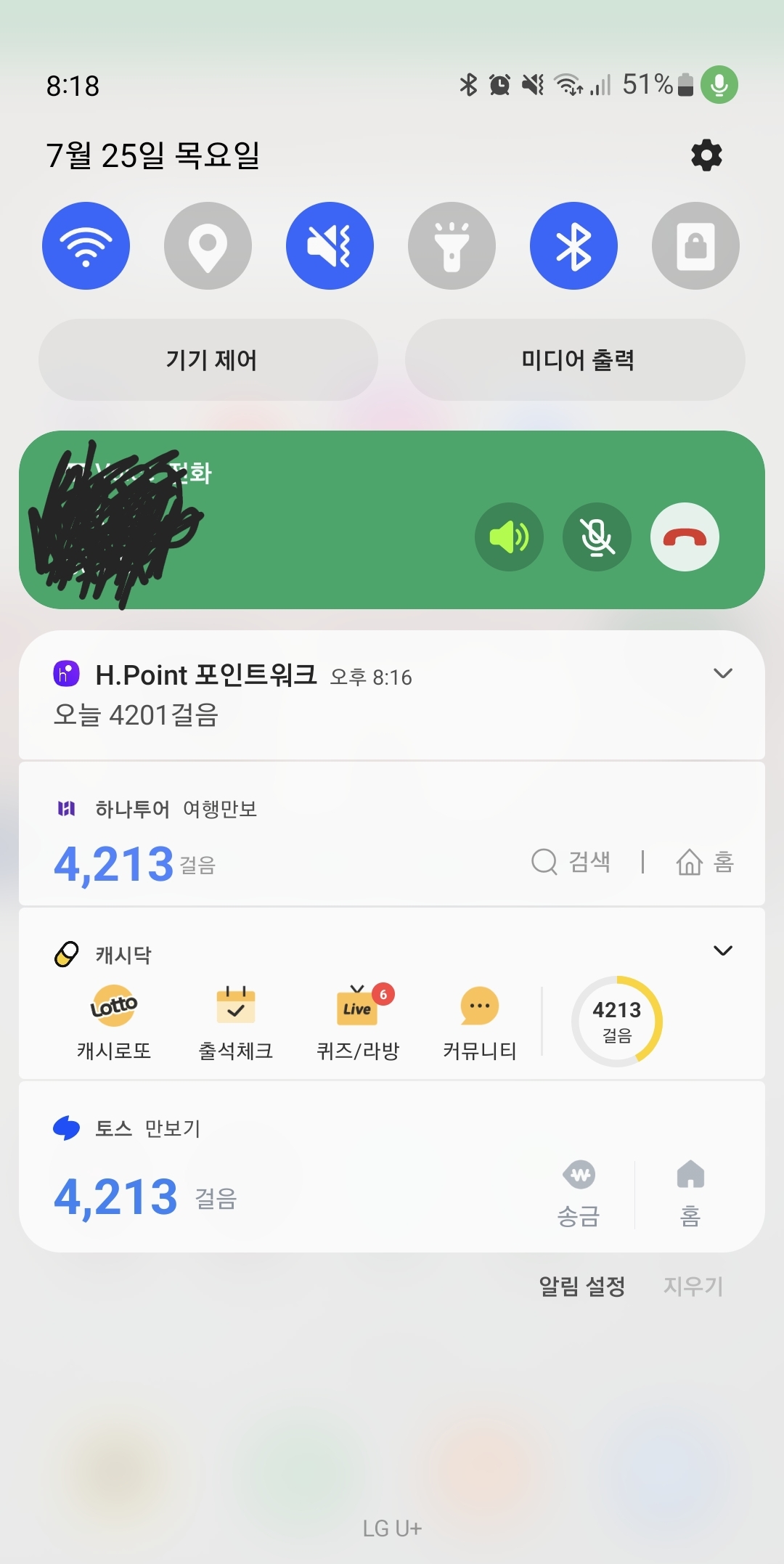
Task: Toggle the screen rotation lock
Action: (695, 245)
